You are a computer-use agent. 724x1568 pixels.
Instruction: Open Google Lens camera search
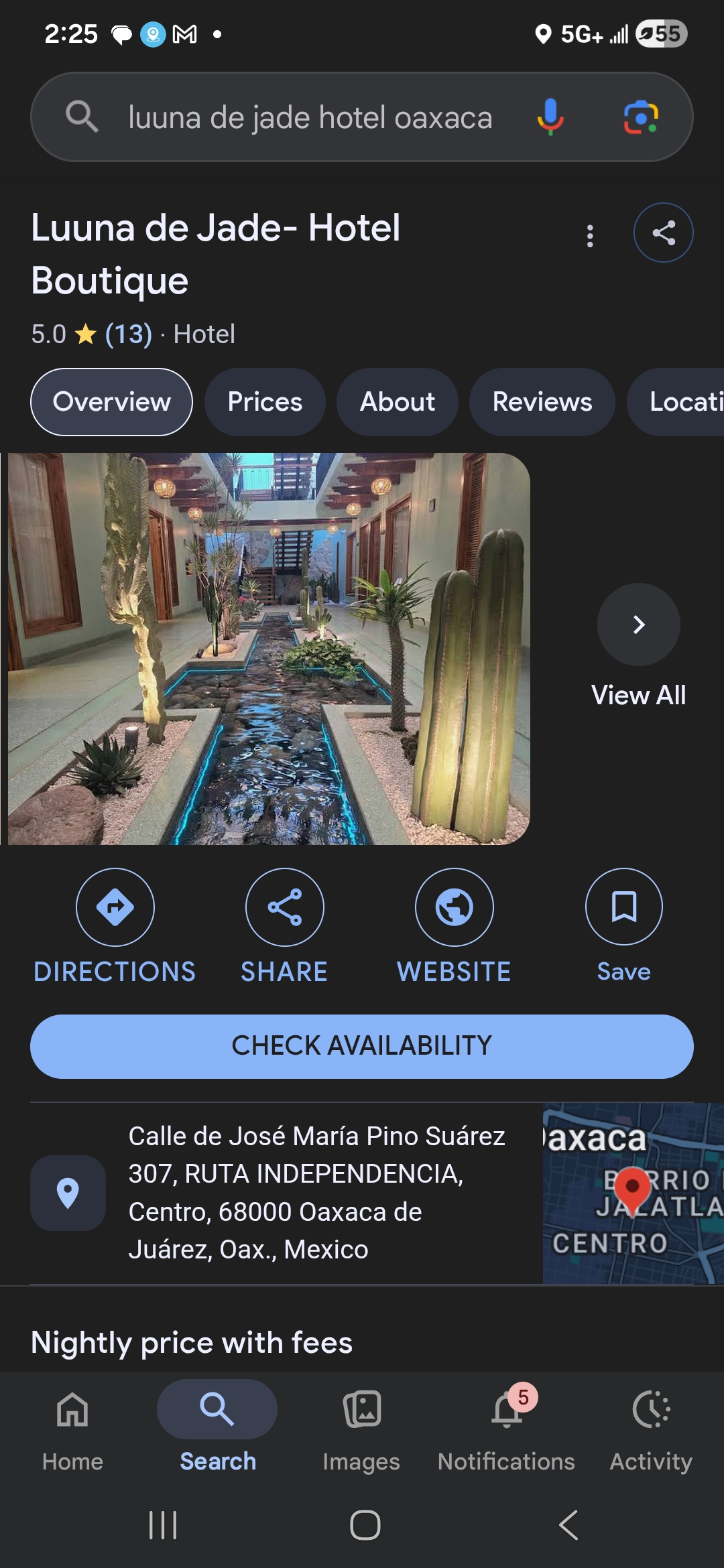(x=641, y=117)
